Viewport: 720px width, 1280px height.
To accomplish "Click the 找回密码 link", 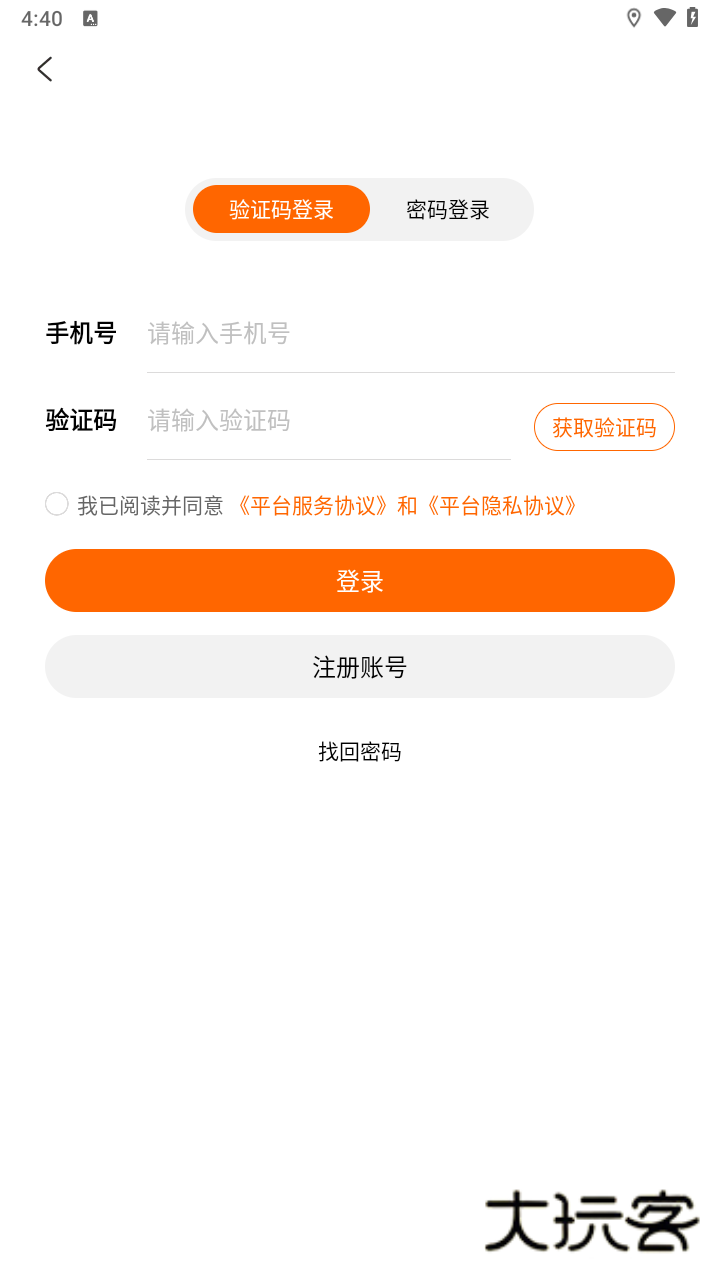I will click(x=360, y=752).
